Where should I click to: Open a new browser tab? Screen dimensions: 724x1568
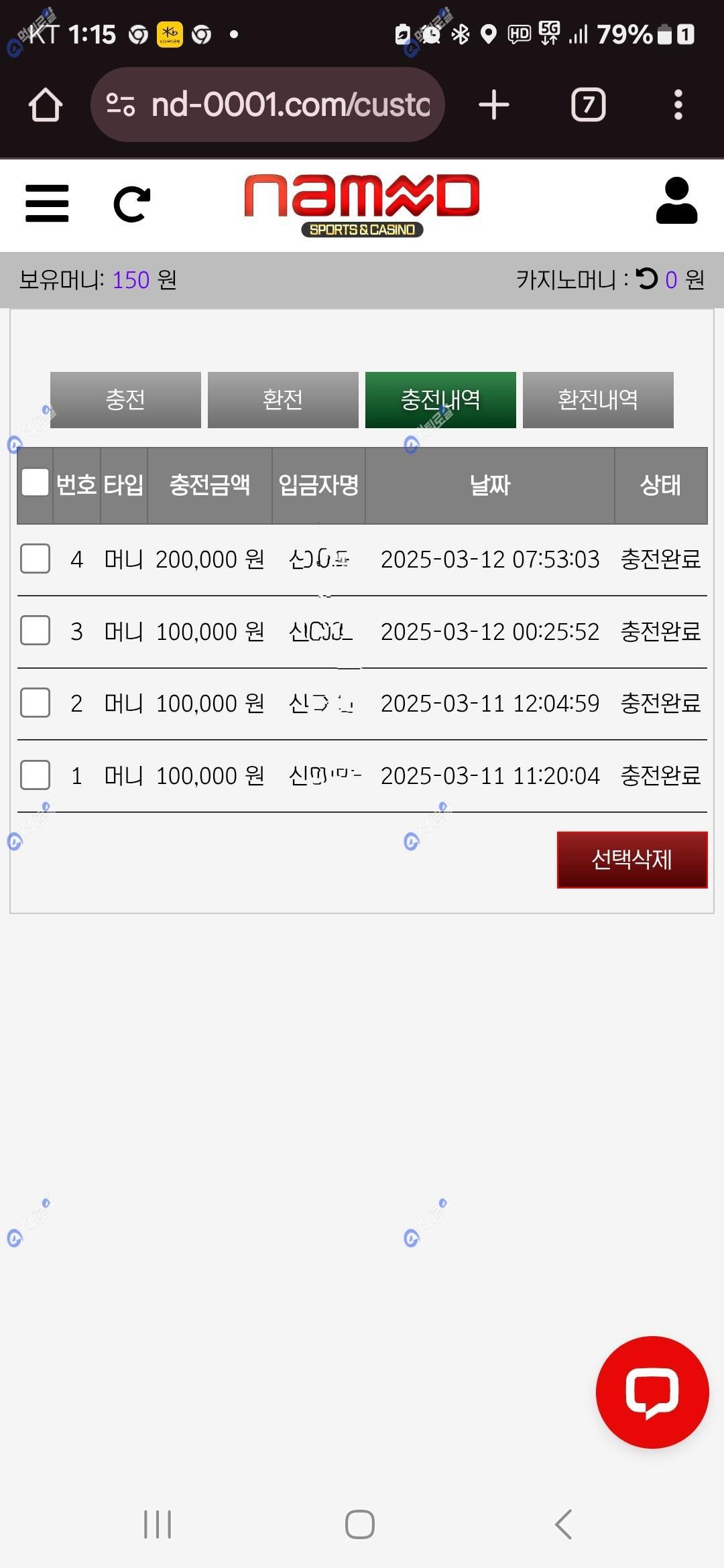point(494,105)
